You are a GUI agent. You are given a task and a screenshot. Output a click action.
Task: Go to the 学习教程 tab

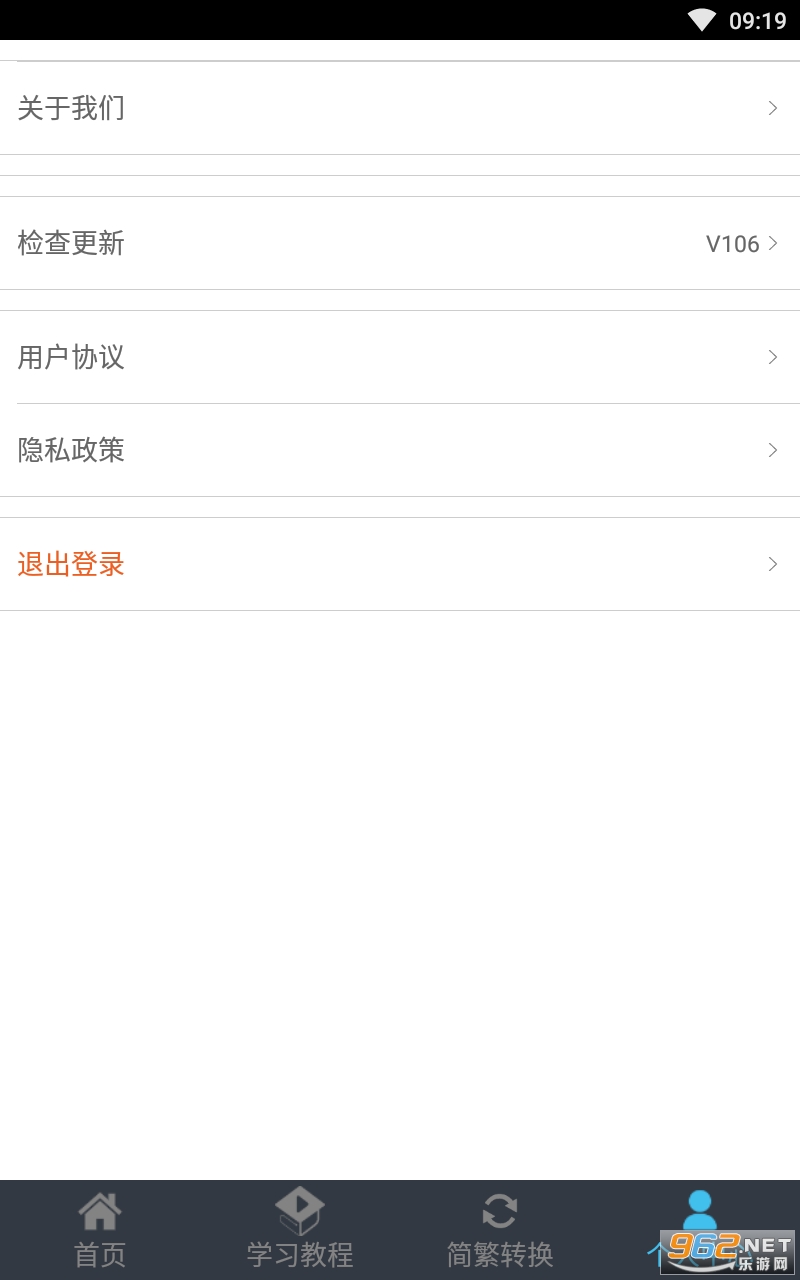(300, 1230)
